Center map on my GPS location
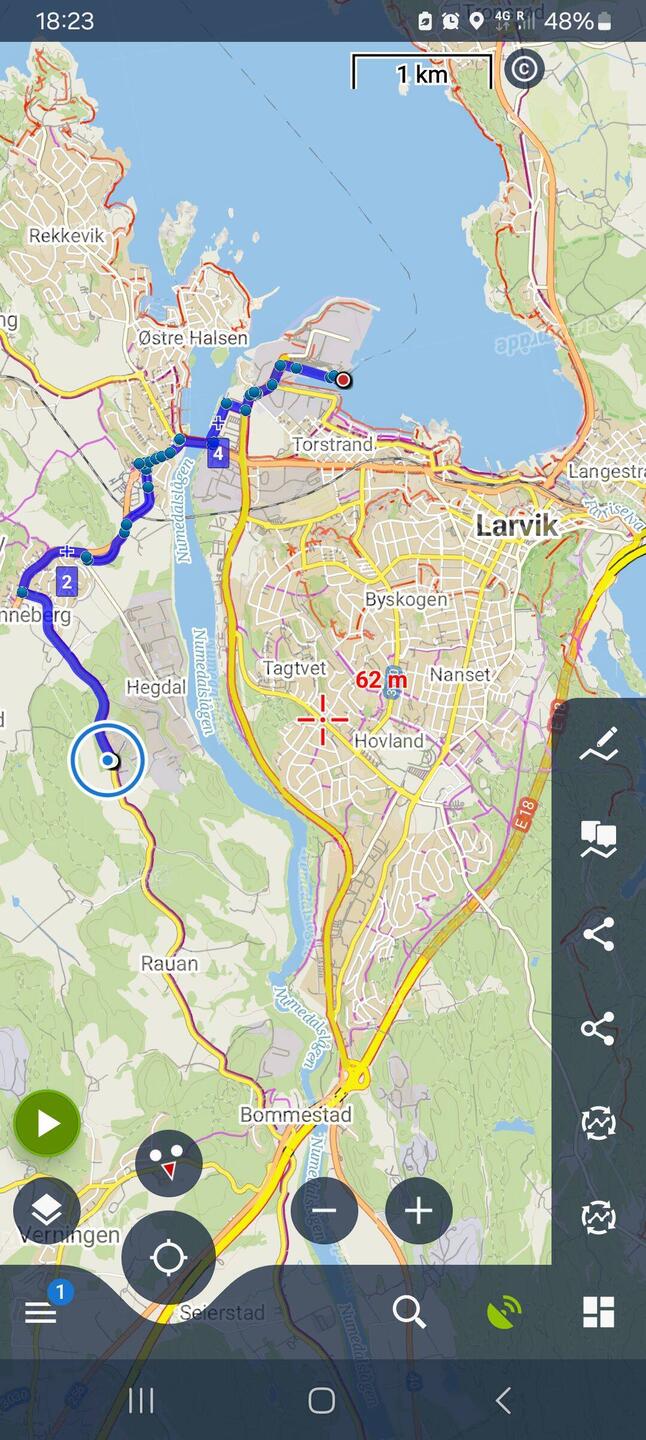Viewport: 646px width, 1440px height. point(168,1258)
